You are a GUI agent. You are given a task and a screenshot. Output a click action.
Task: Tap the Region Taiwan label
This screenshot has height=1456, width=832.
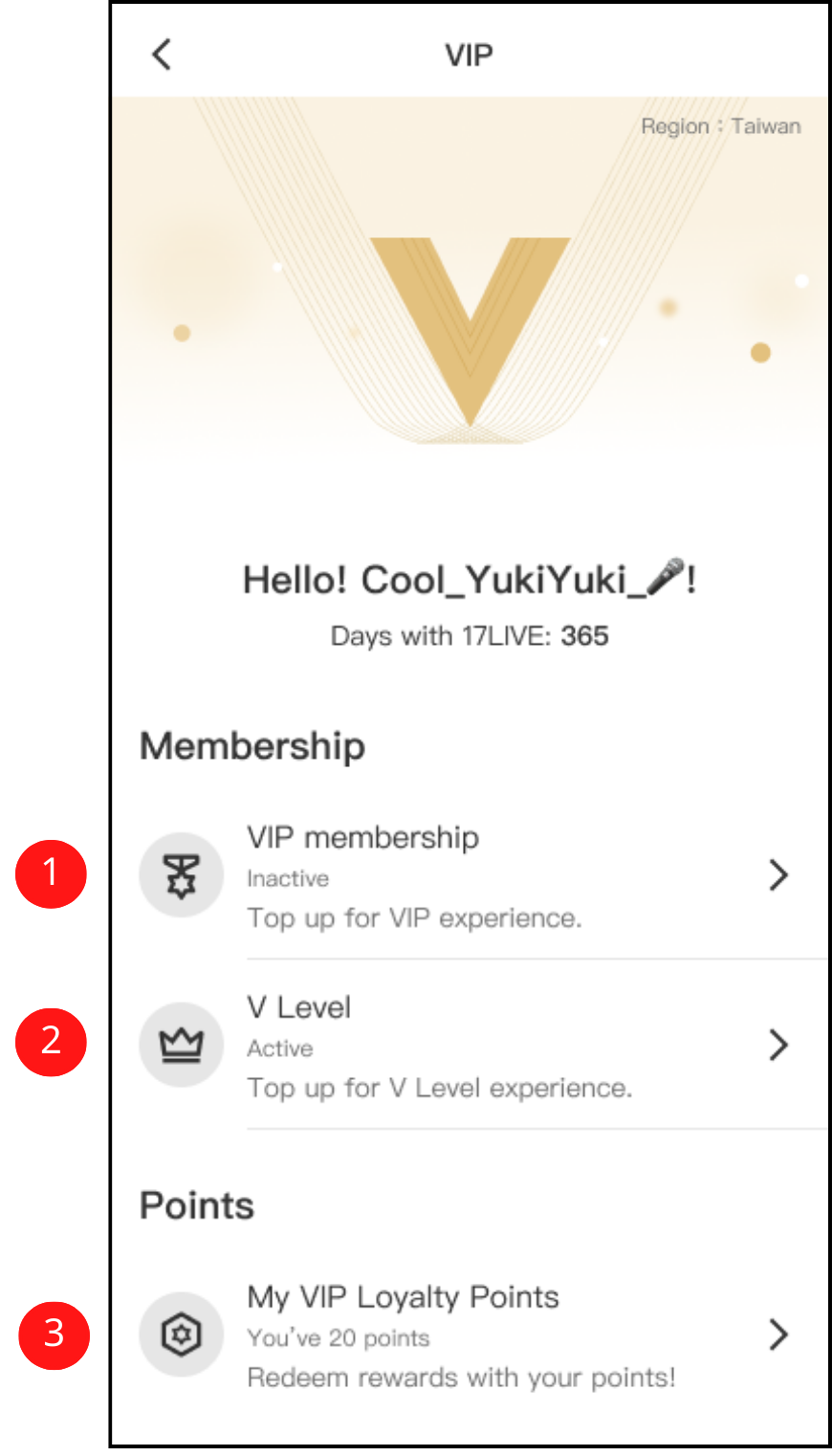point(721,125)
